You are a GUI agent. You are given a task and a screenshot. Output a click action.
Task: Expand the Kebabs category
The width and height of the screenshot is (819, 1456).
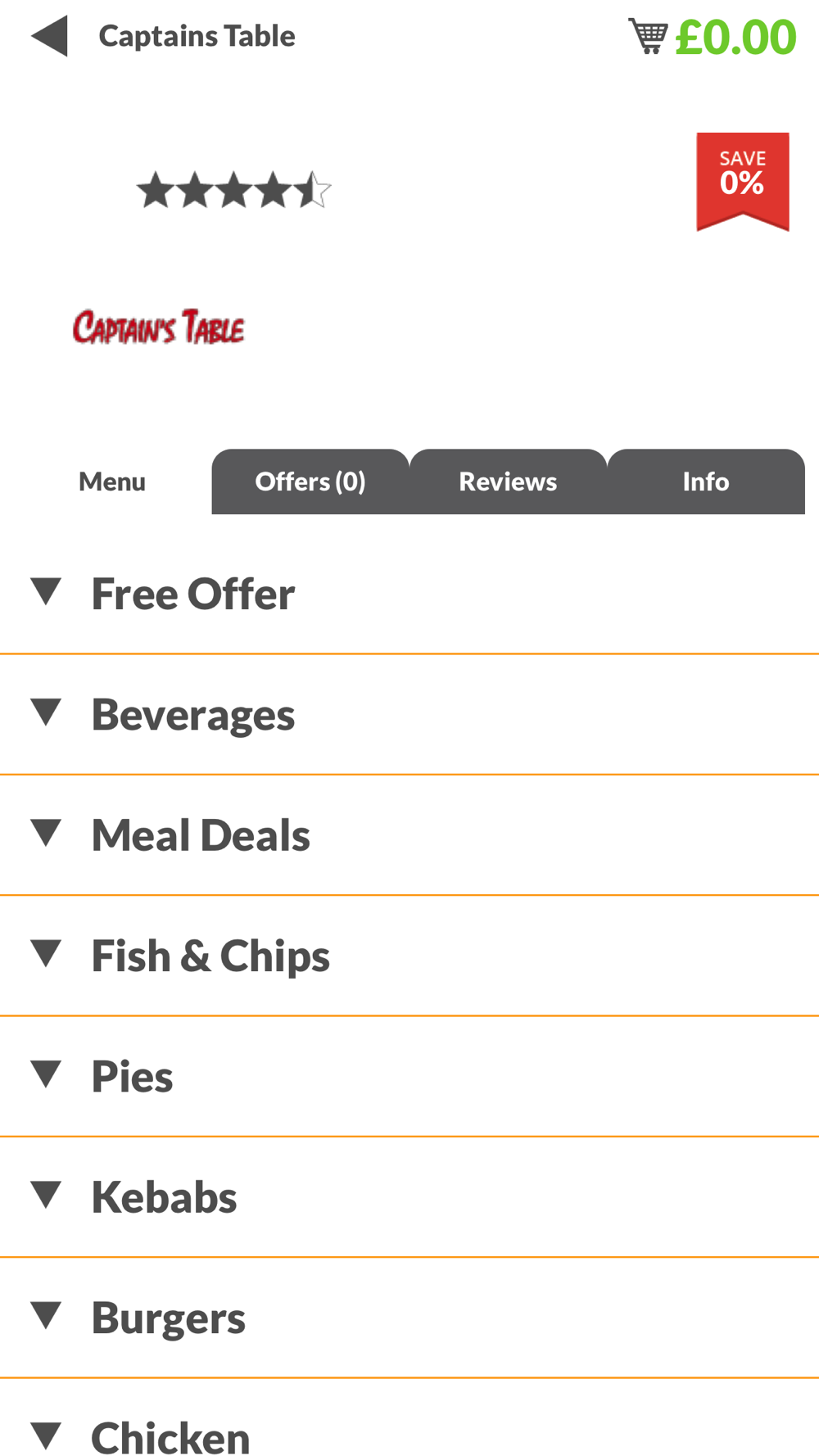(409, 1197)
